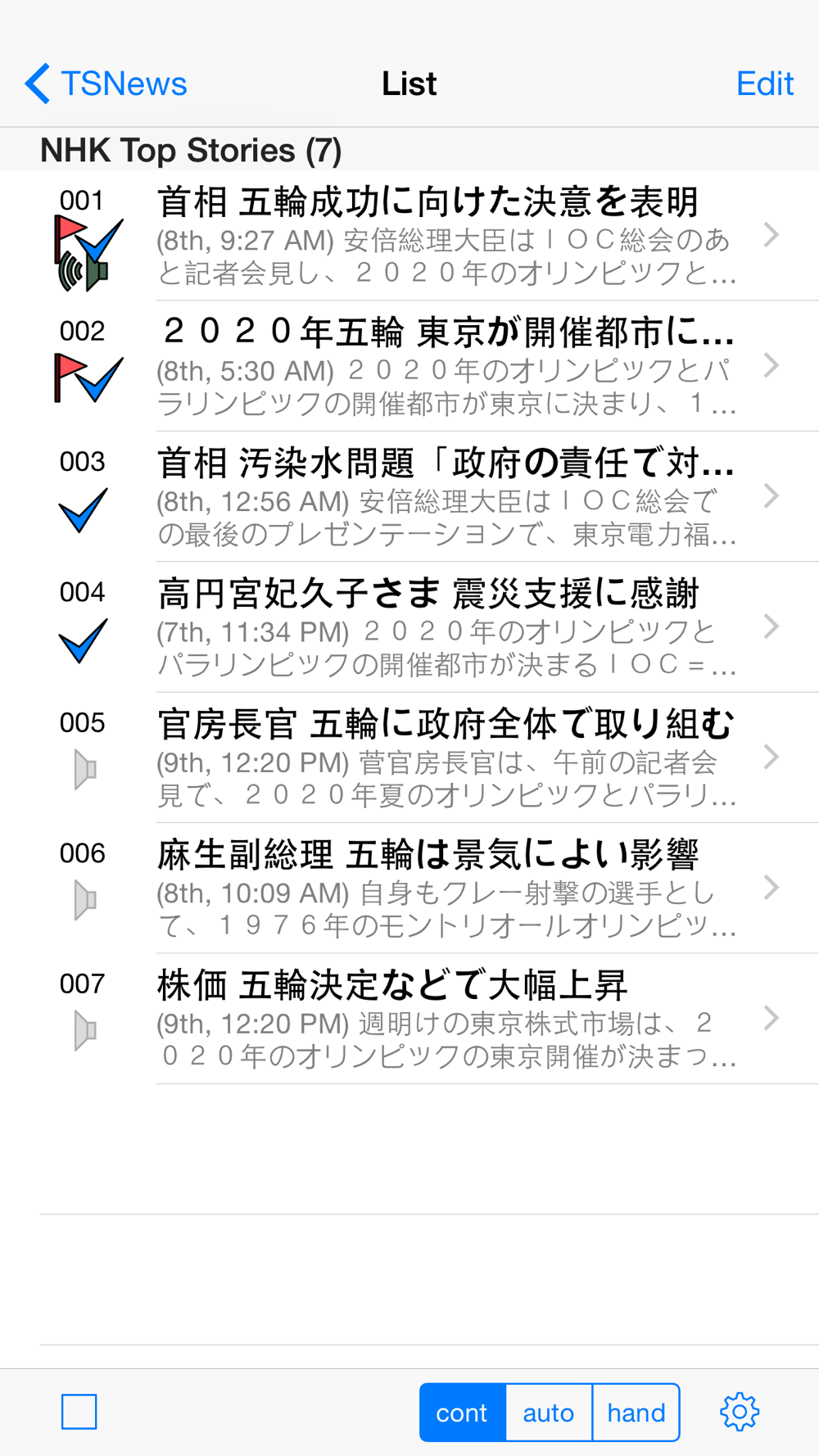
Task: Open story 004 about 高円宮妃久子さま
Action: (409, 627)
